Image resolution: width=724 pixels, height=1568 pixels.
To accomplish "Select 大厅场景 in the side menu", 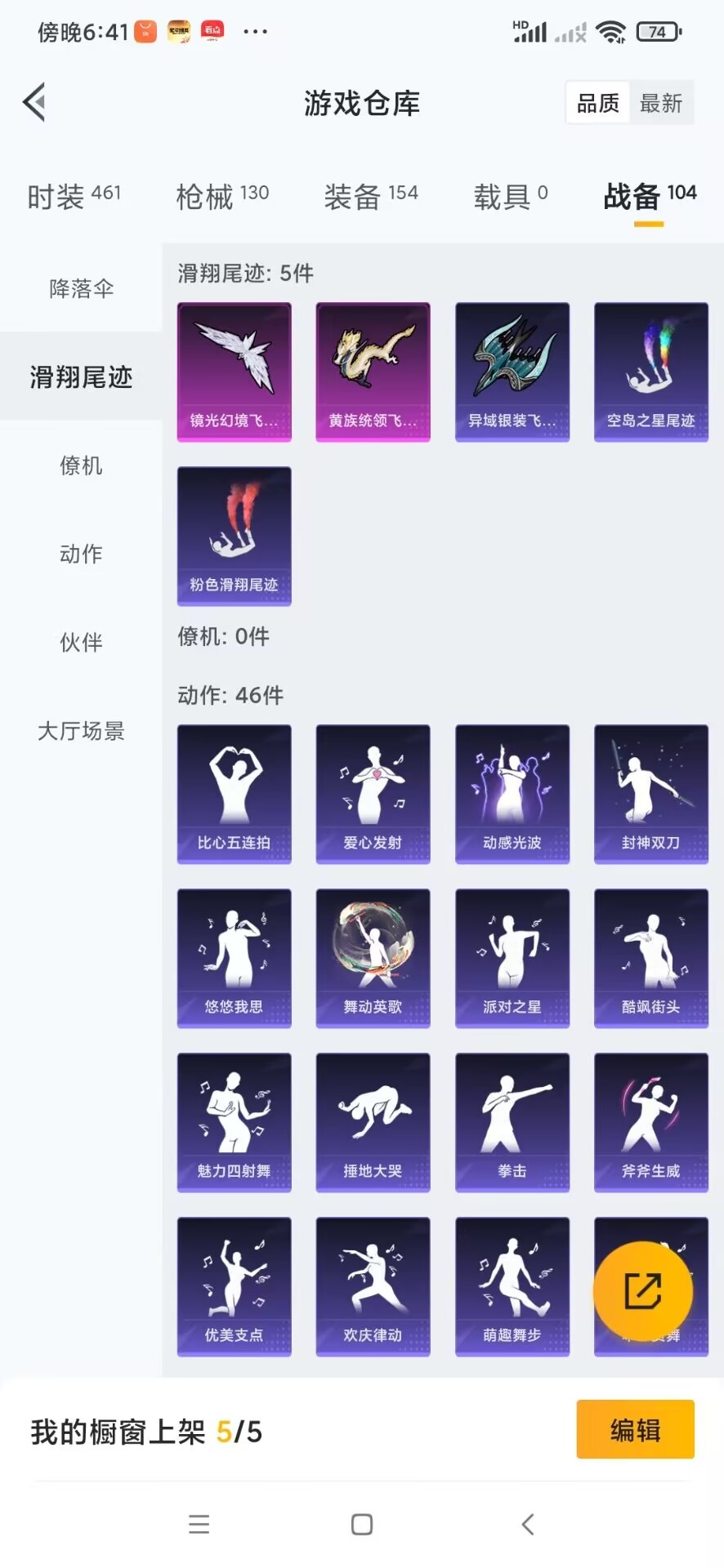I will pyautogui.click(x=81, y=731).
